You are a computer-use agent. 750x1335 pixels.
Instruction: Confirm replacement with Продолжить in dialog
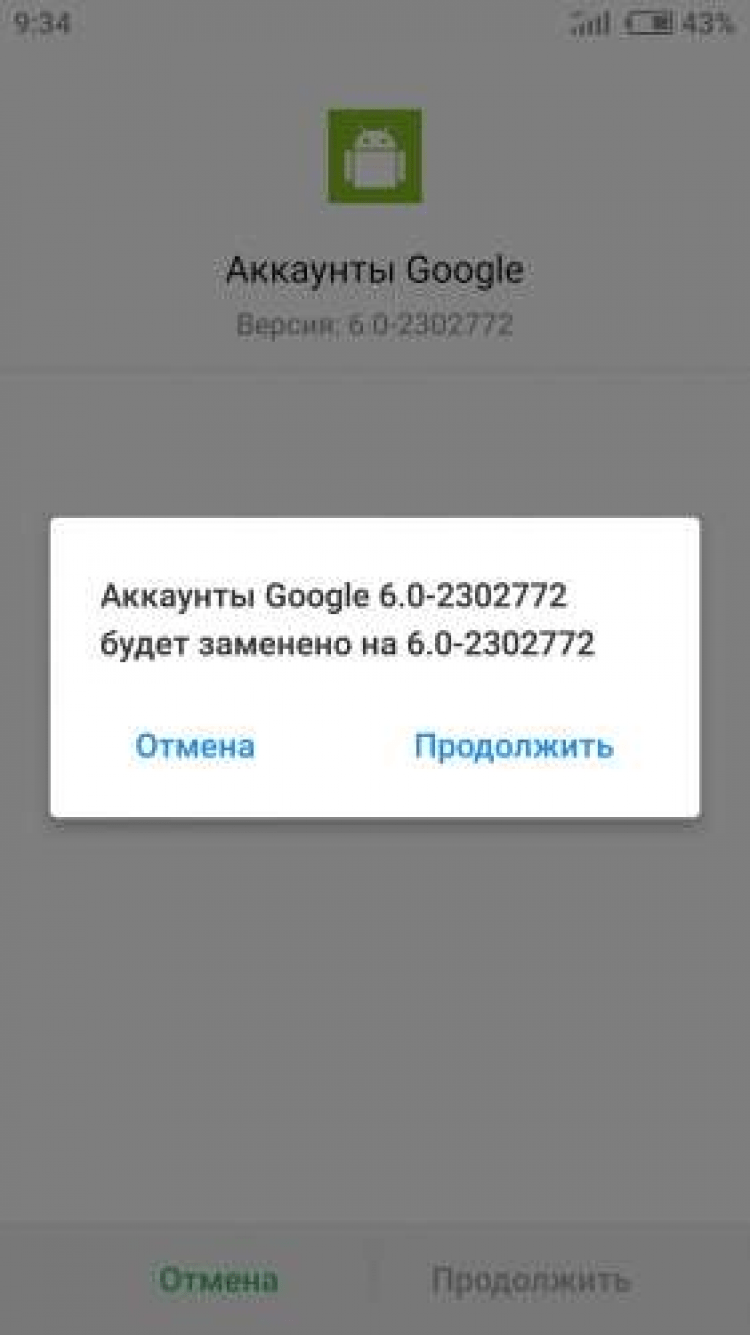[513, 746]
